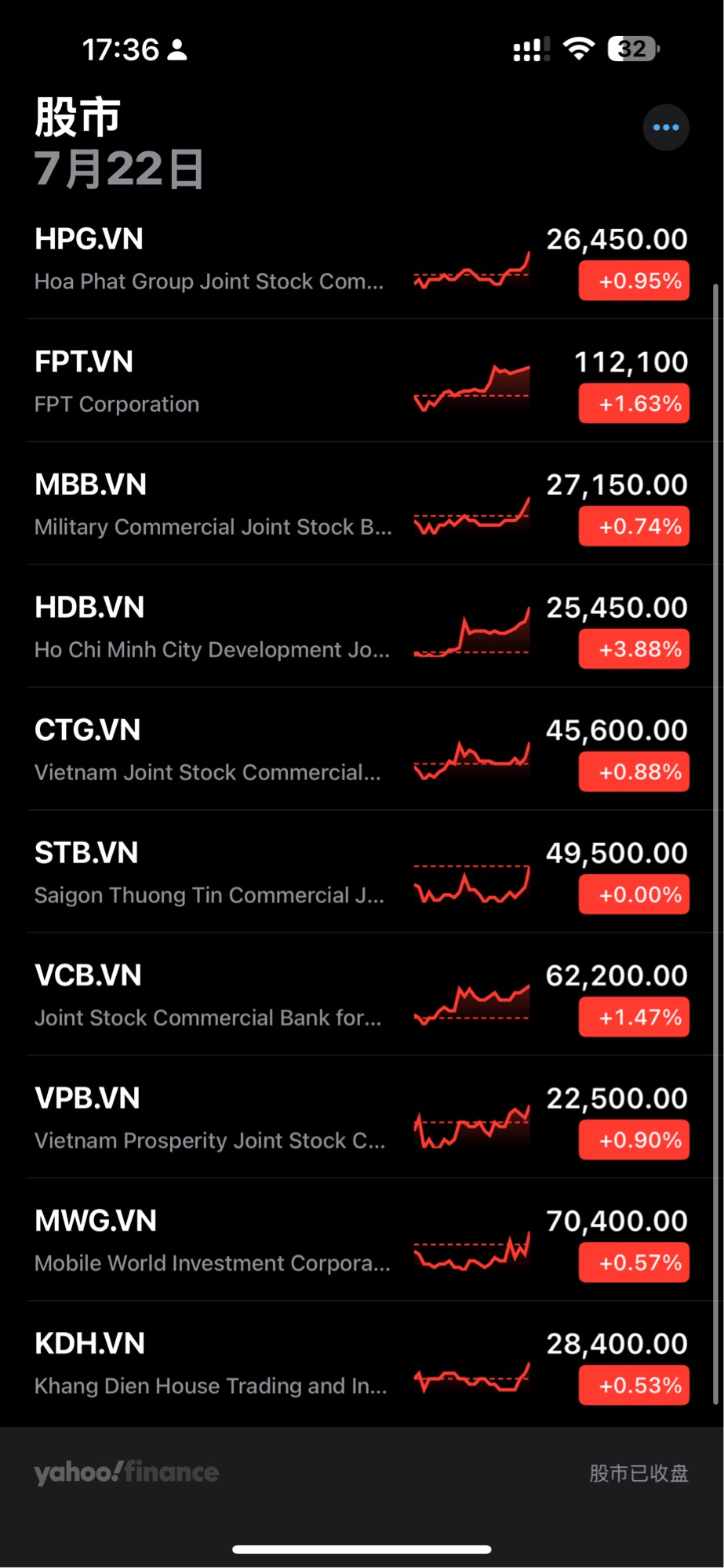
Task: Open MWG.VN Mobile World Investment
Action: [362, 1241]
